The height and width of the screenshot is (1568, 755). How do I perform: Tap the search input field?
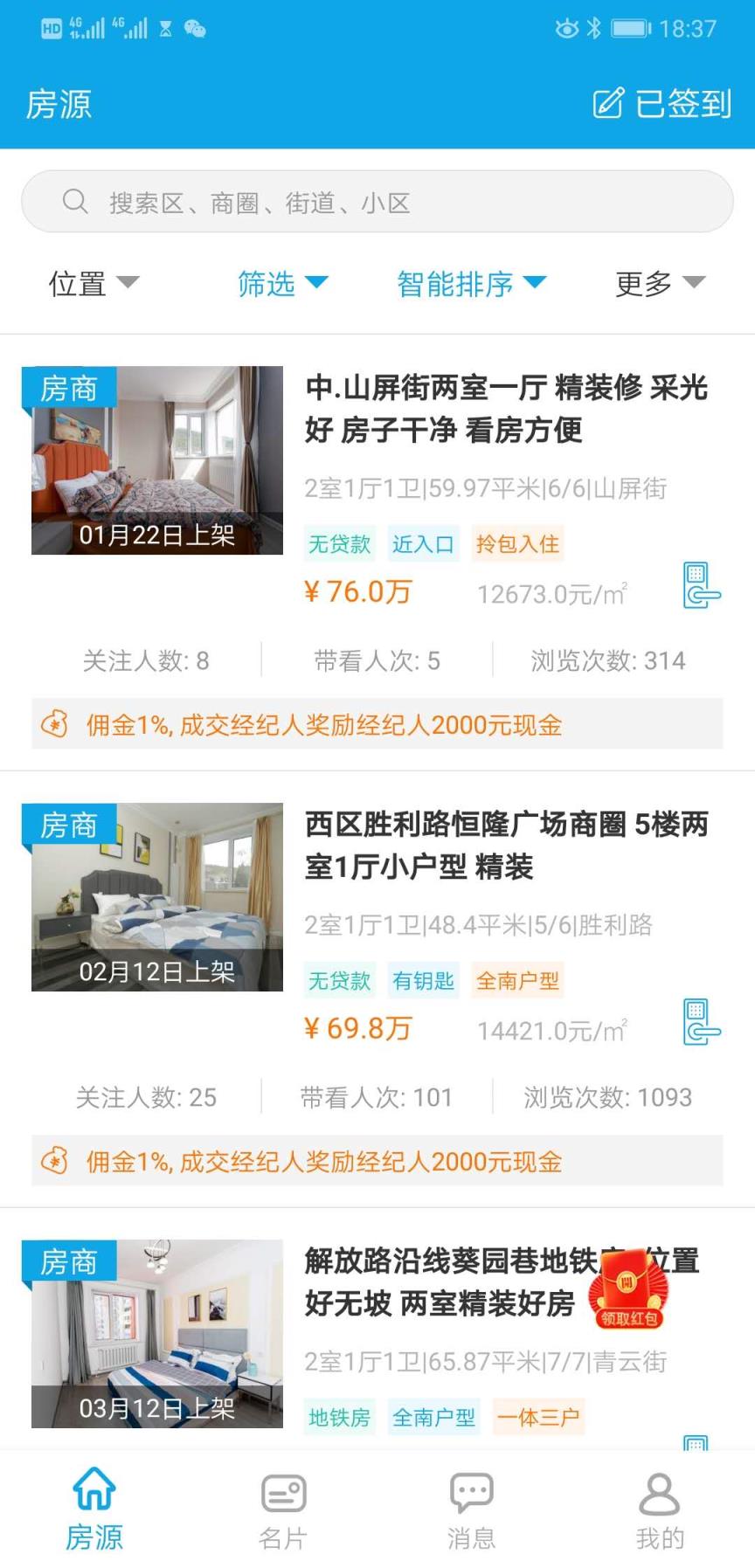tap(376, 201)
